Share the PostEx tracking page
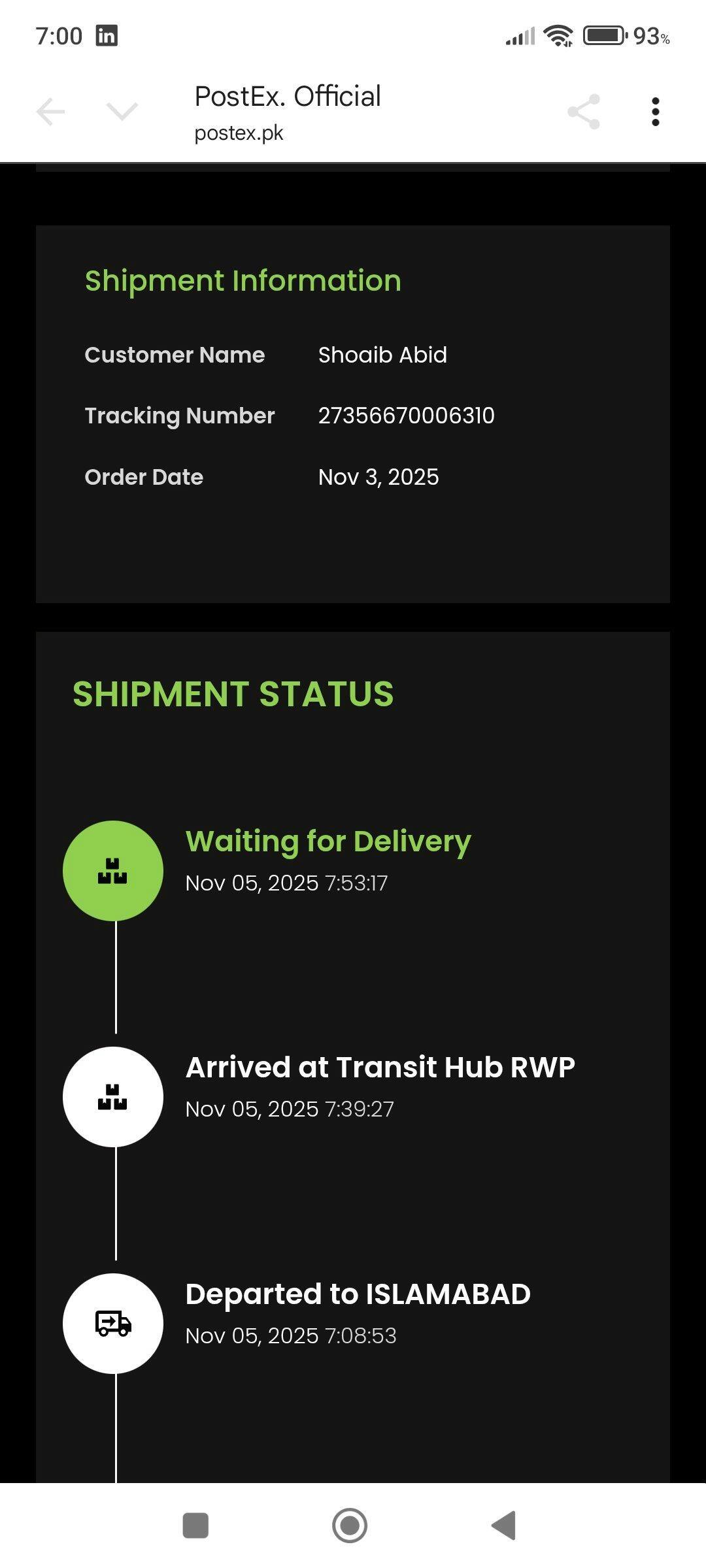 (x=584, y=112)
